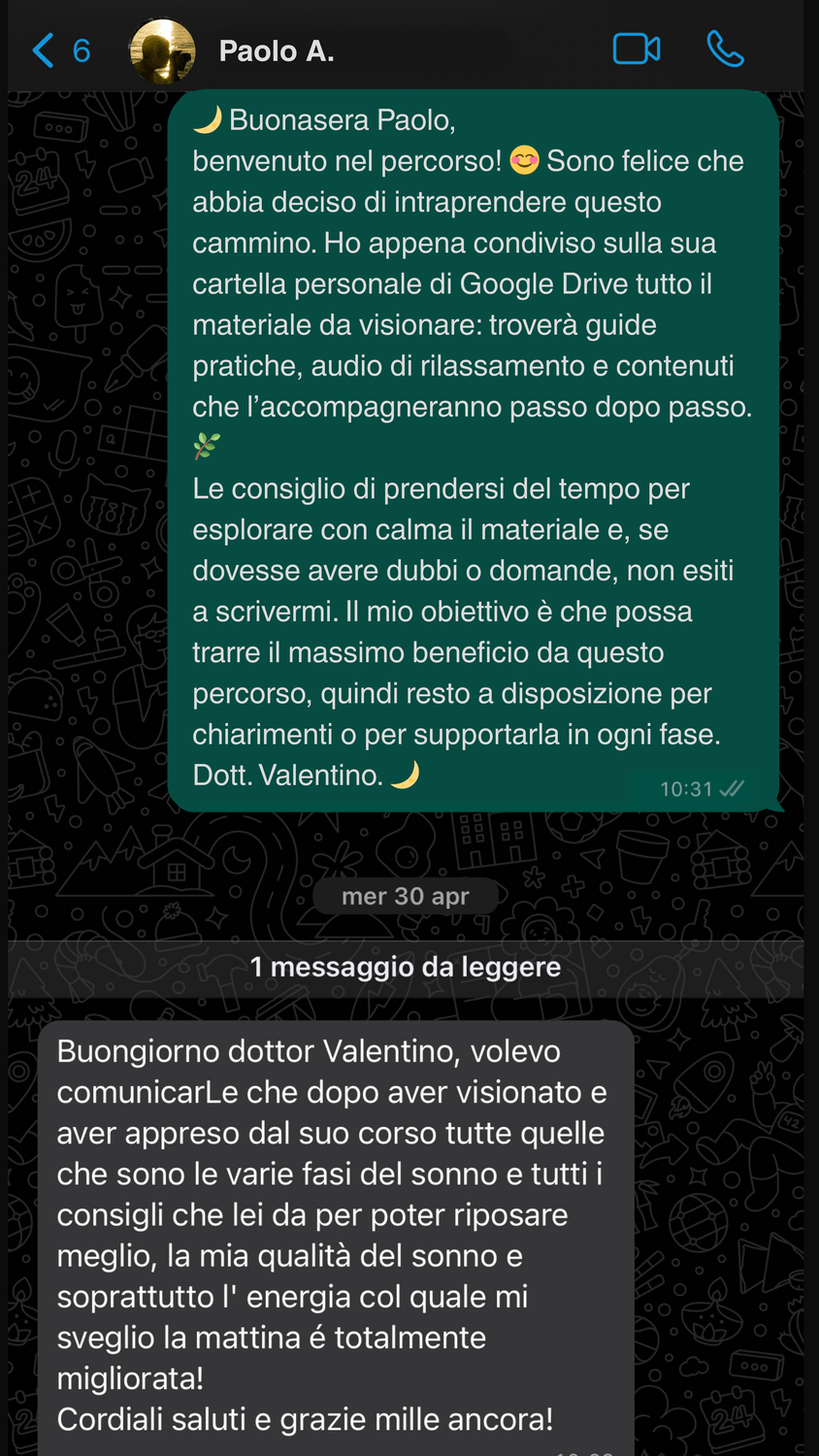Go back to the chat list
819x1456 pixels.
pyautogui.click(x=60, y=50)
